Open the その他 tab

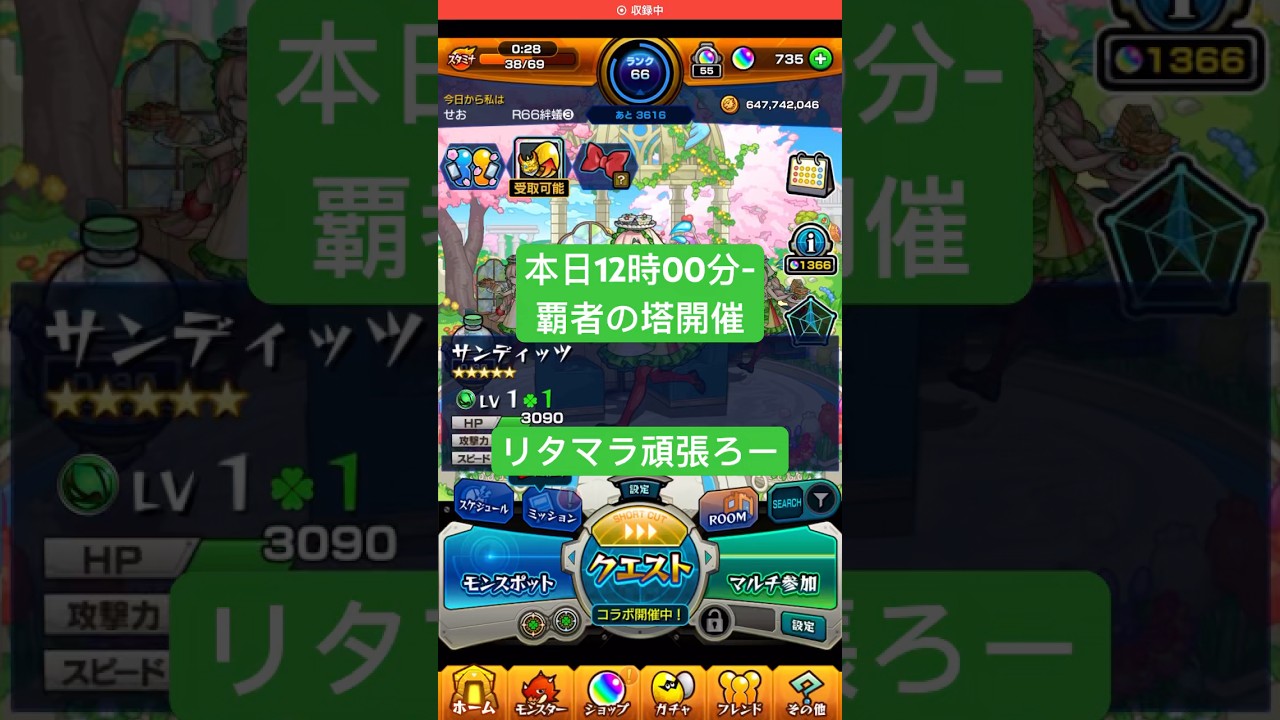pos(806,692)
